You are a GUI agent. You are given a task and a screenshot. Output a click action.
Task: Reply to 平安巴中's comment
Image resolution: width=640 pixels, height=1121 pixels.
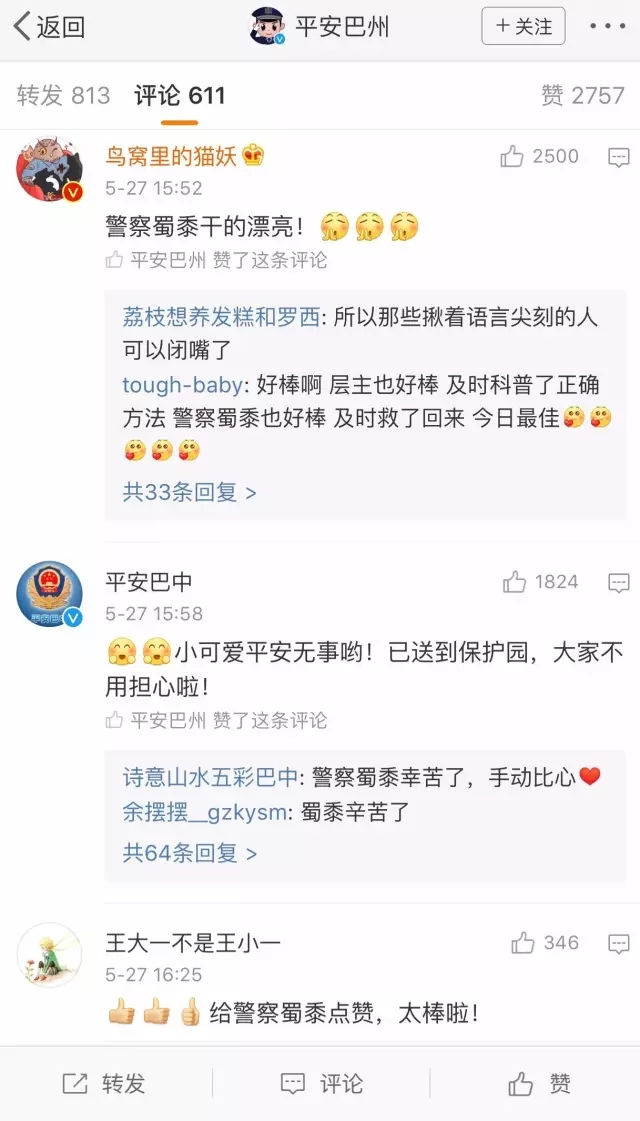pos(619,582)
